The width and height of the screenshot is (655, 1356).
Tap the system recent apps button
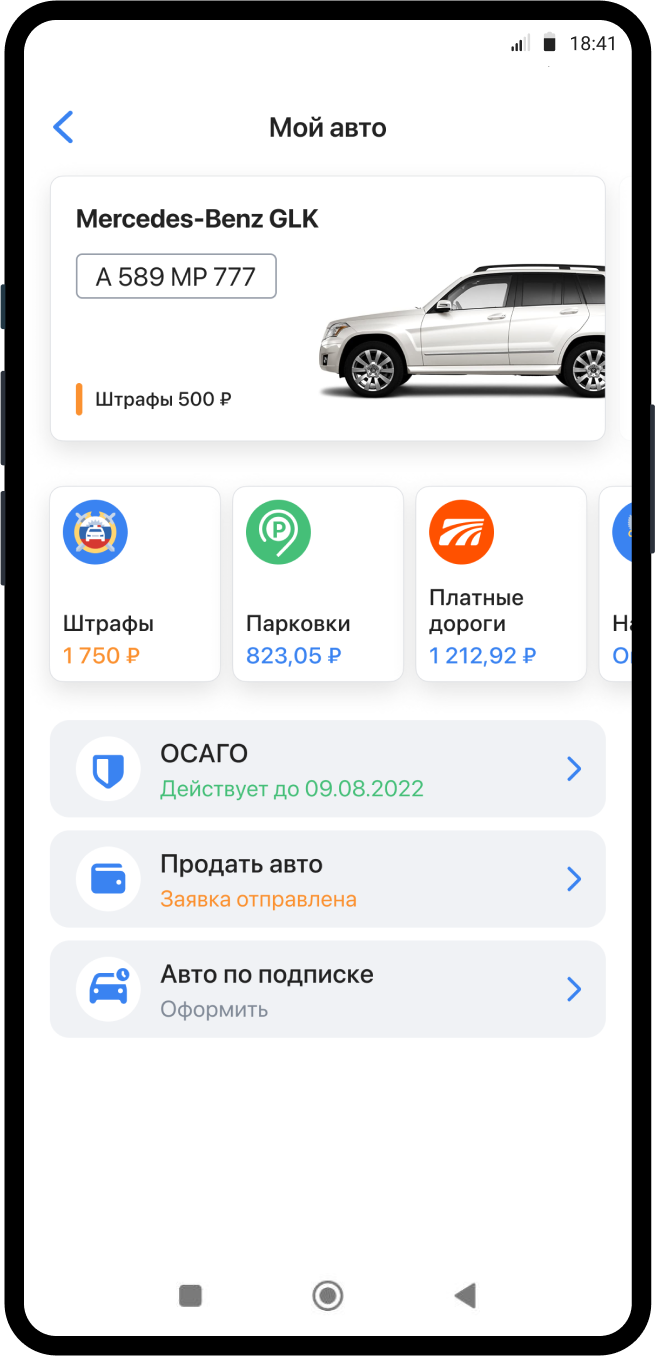click(190, 1296)
